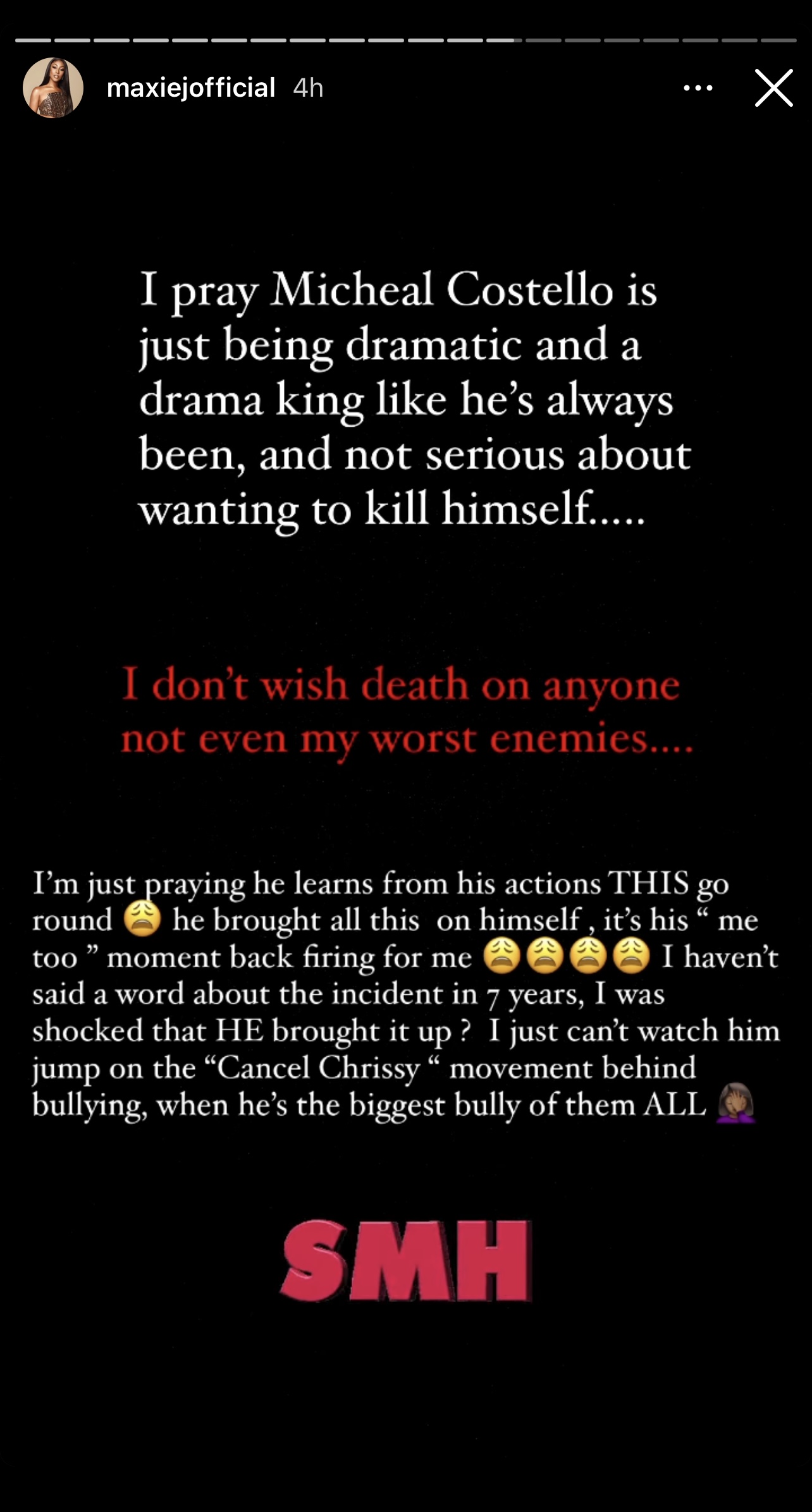This screenshot has width=812, height=1512.
Task: Close the story viewer
Action: point(773,88)
